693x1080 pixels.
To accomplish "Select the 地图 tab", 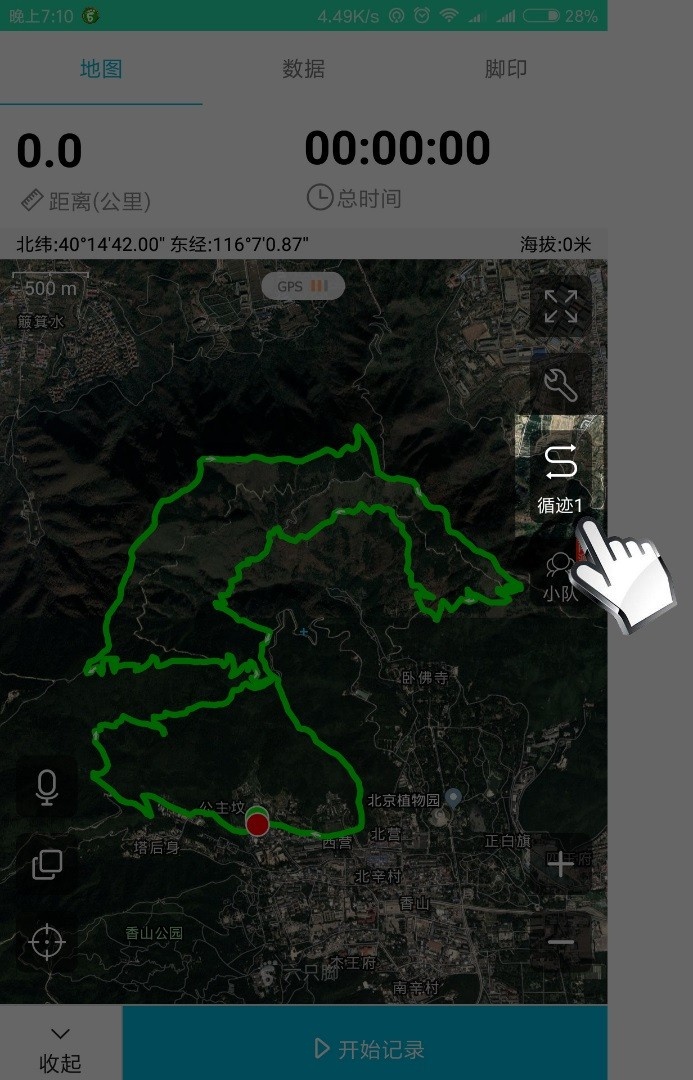I will (x=101, y=68).
